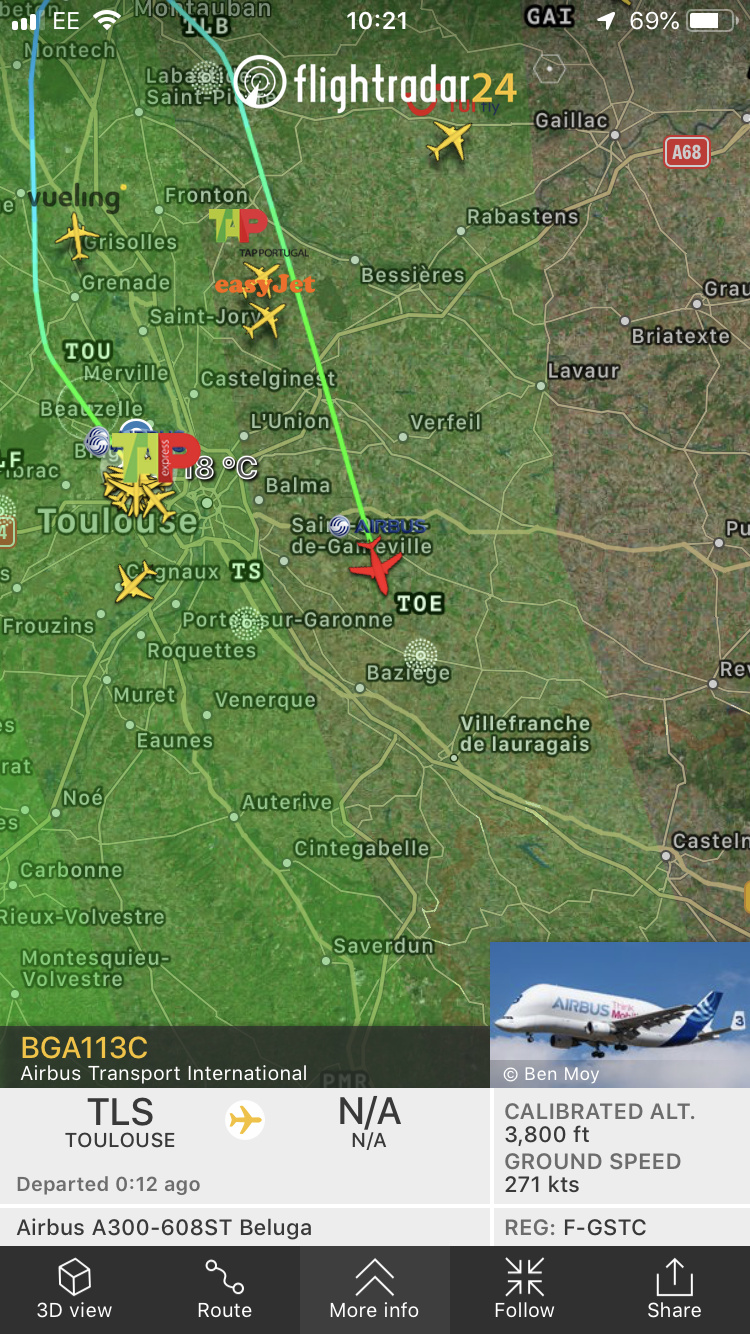Select the Vueling plane near Grisolles
This screenshot has height=1334, width=750.
click(77, 237)
